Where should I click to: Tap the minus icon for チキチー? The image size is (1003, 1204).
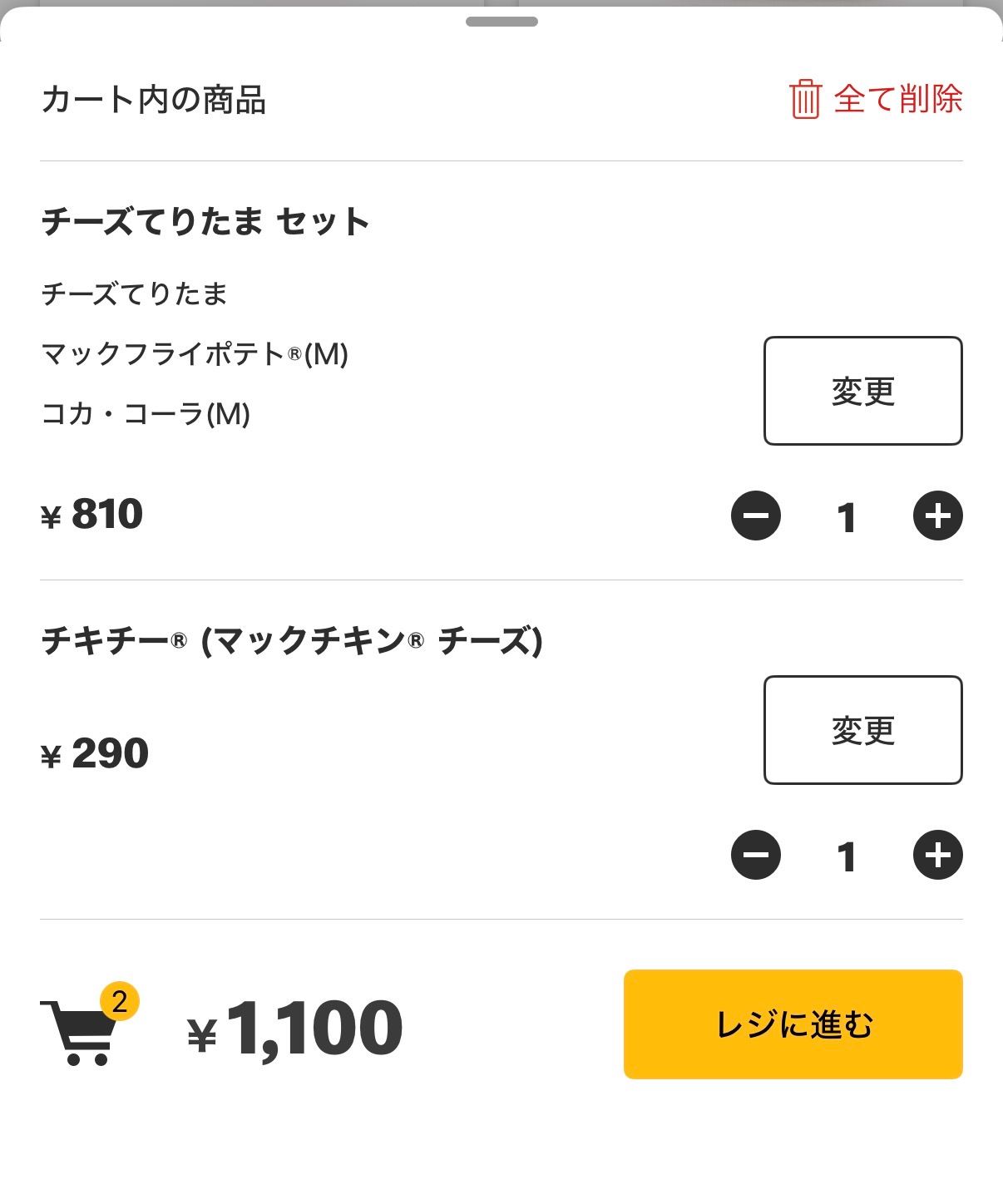[x=755, y=854]
